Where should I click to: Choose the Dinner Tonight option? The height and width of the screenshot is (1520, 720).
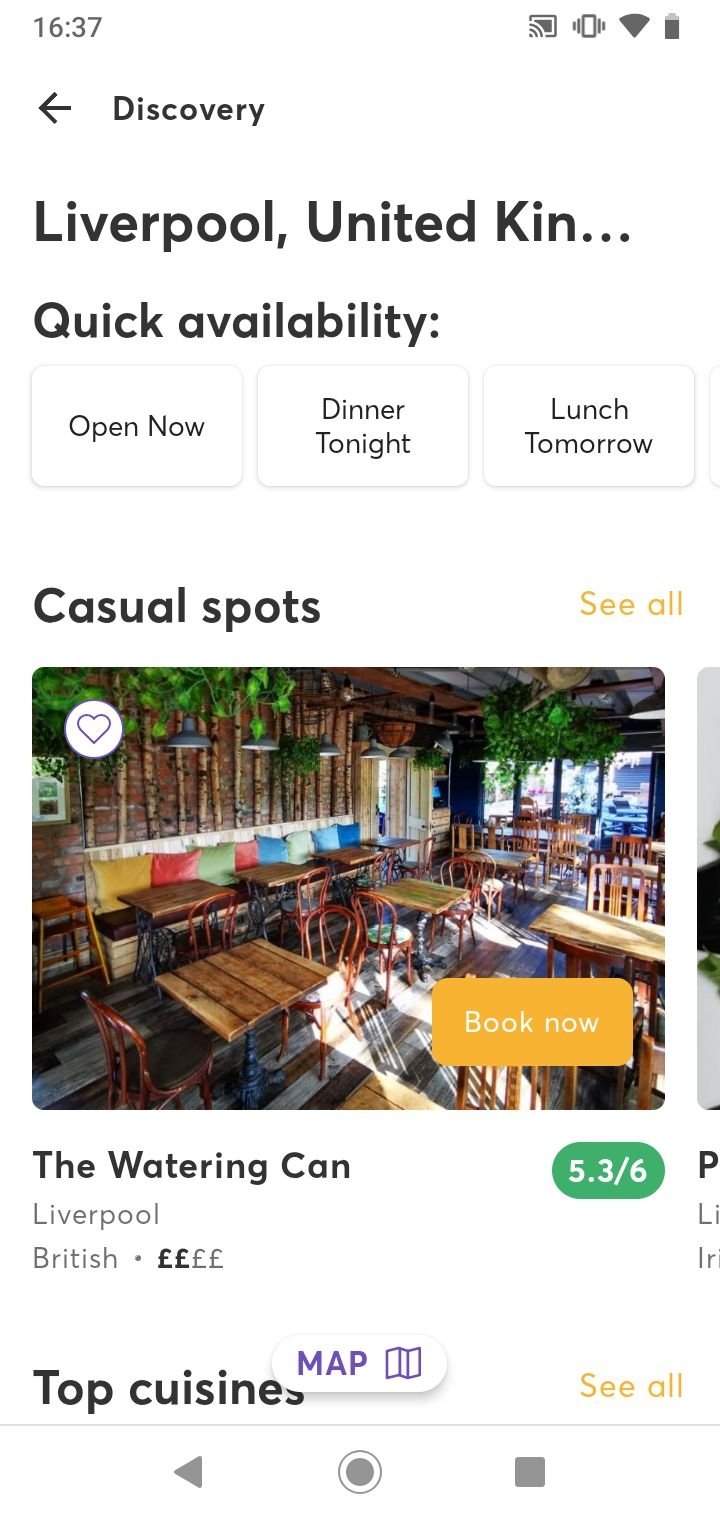point(363,426)
